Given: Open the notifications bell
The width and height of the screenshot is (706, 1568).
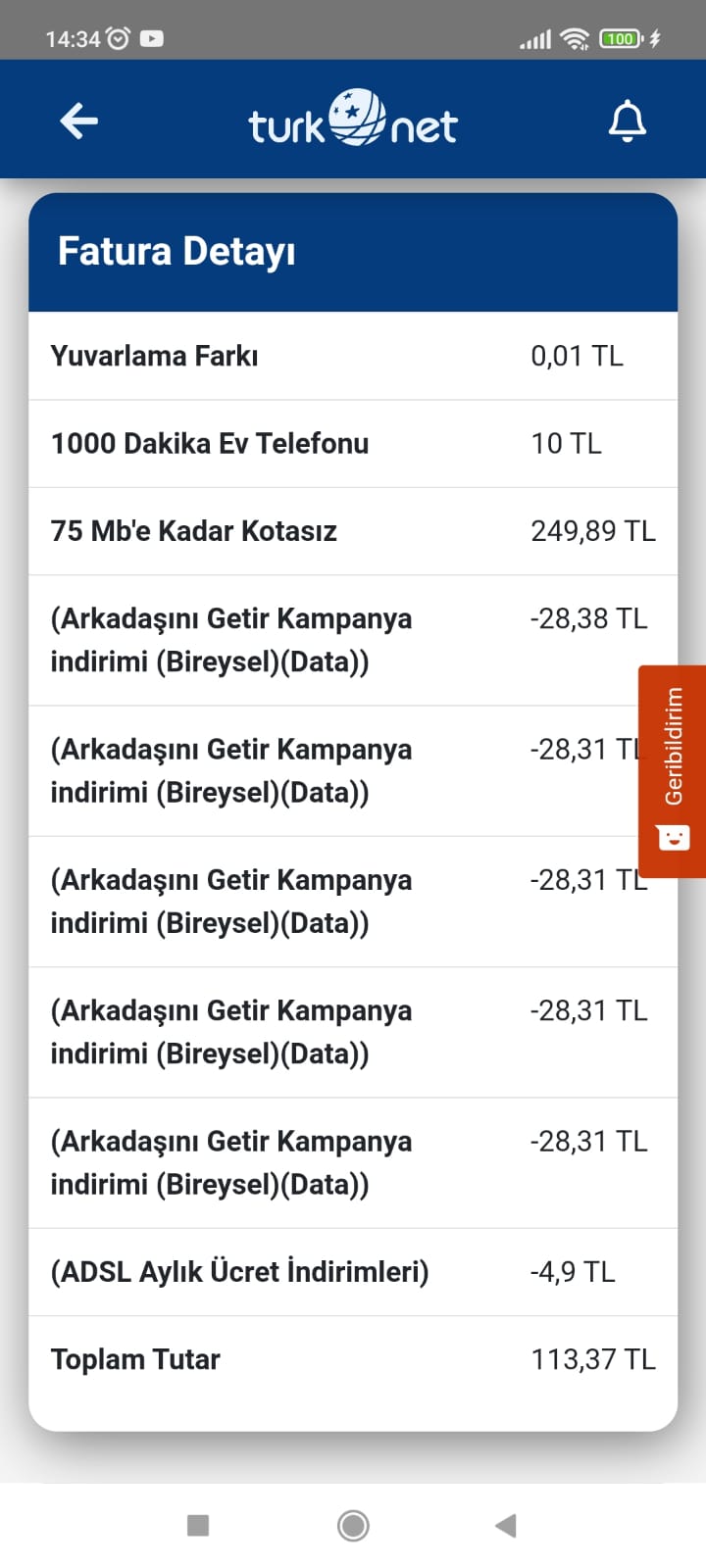Looking at the screenshot, I should pos(628,122).
